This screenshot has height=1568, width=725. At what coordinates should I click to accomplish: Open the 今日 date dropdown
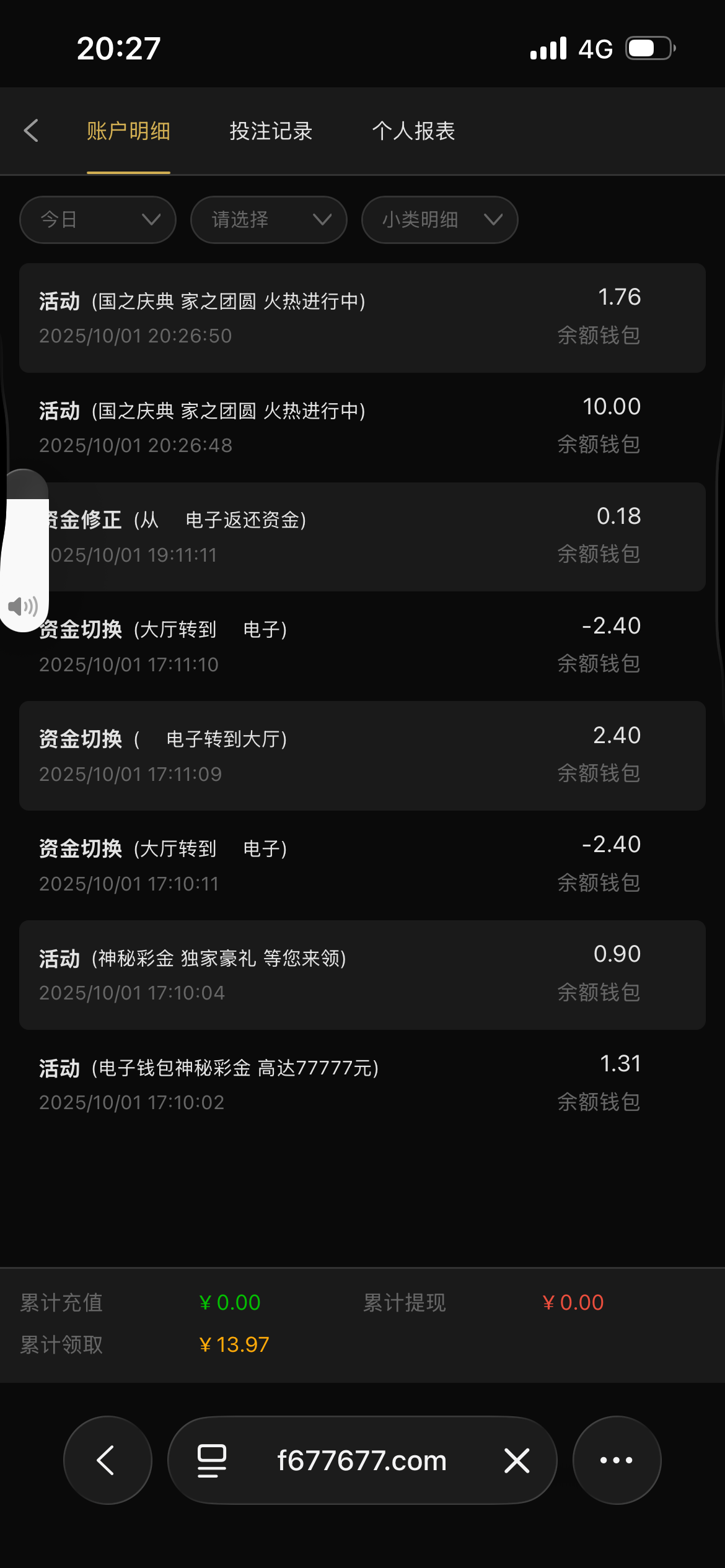point(98,220)
